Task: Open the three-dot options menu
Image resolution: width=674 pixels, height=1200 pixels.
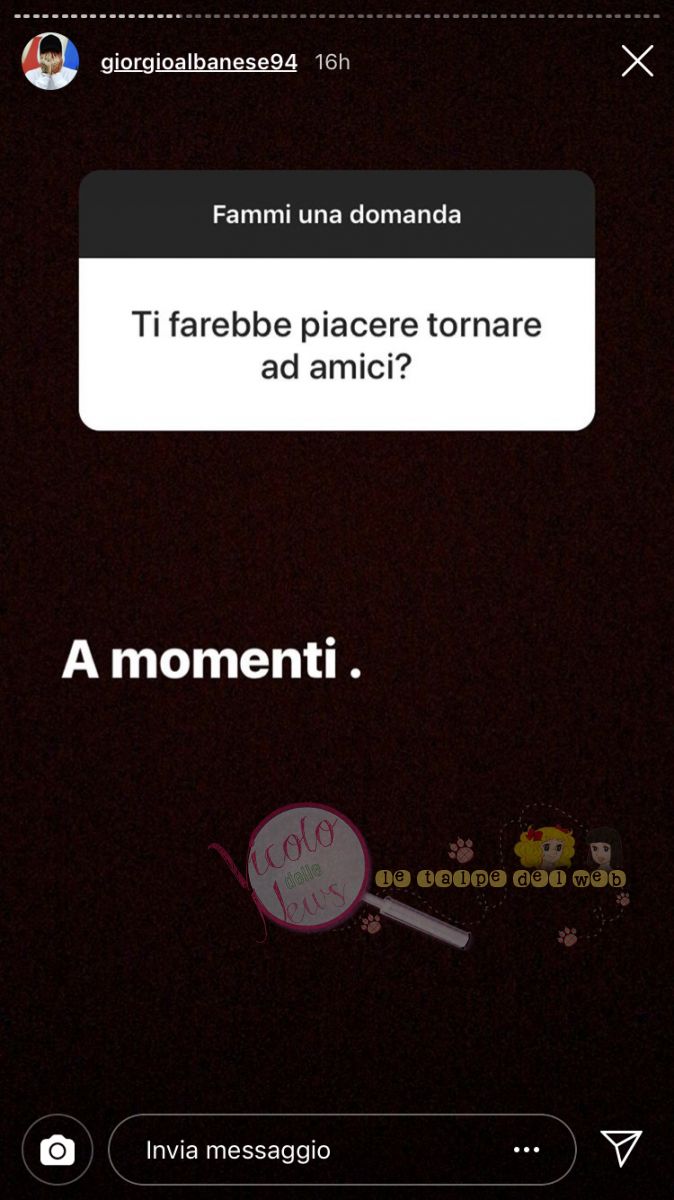Action: [x=527, y=1150]
